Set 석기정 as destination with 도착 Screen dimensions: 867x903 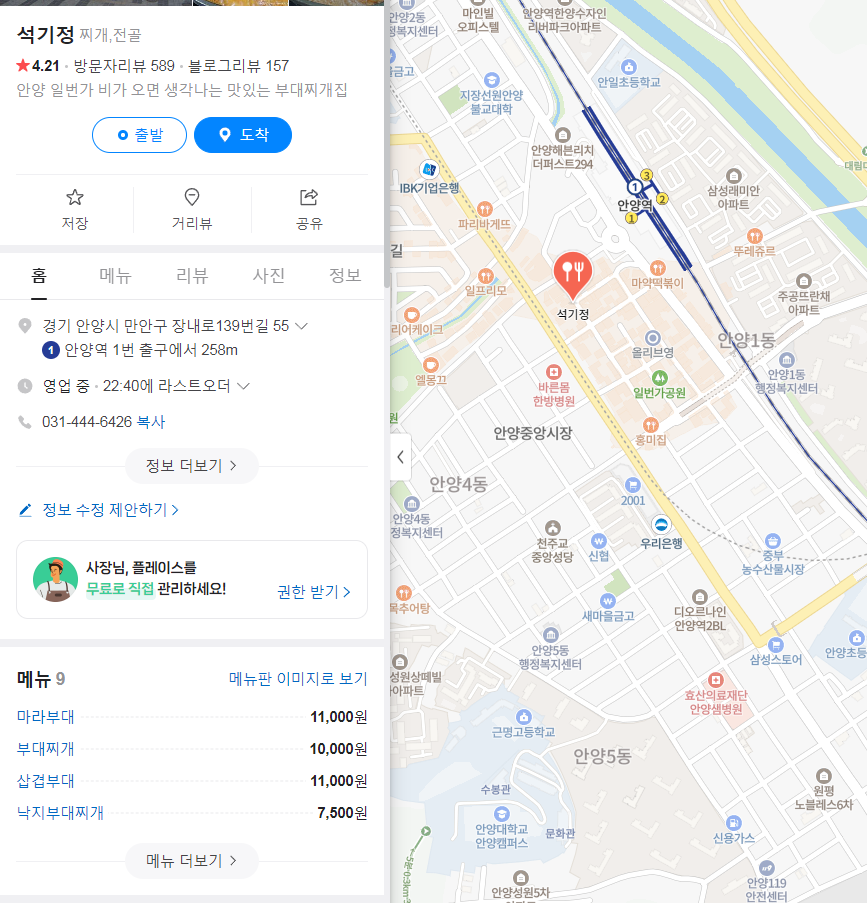click(243, 135)
